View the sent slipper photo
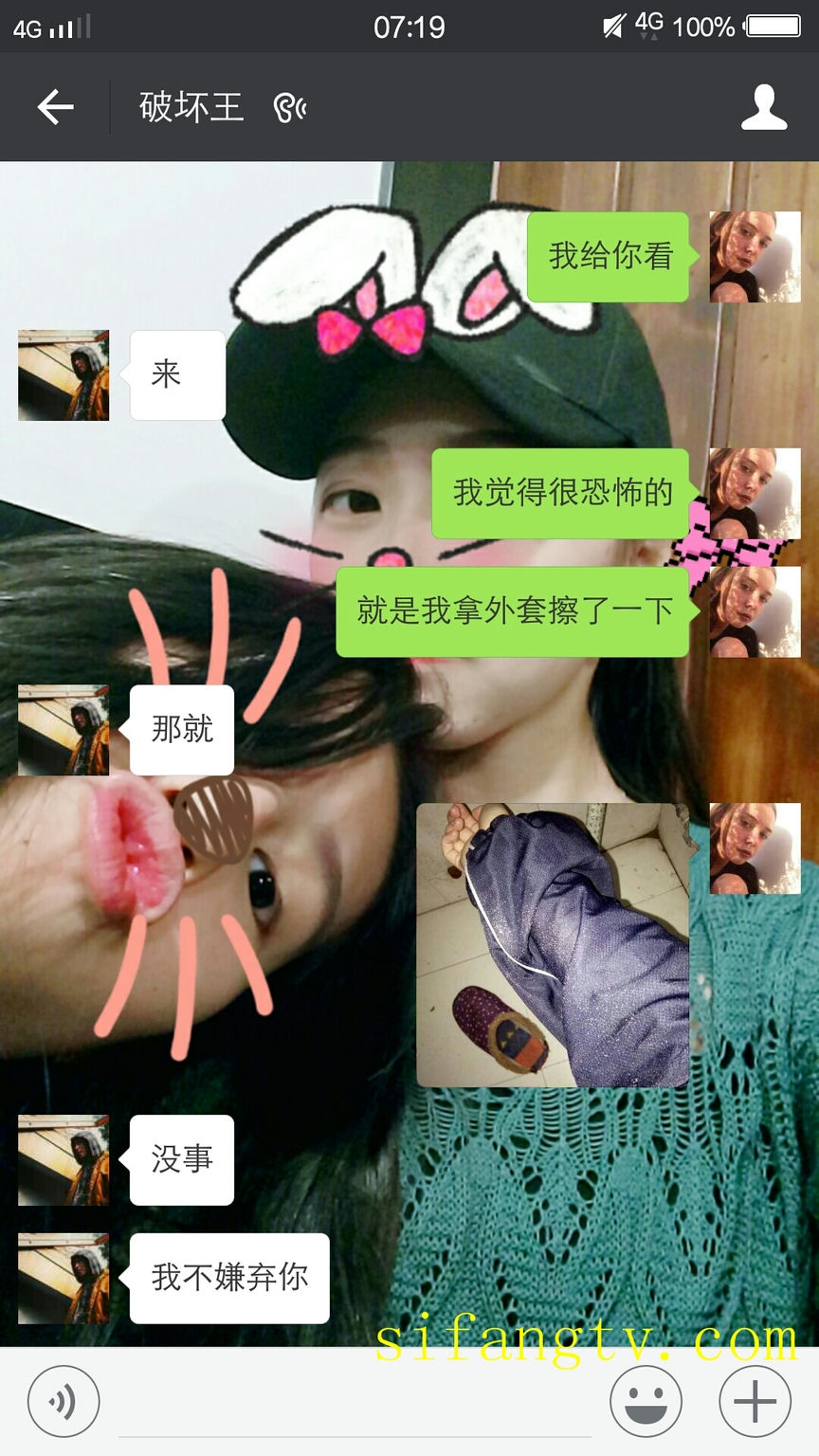819x1456 pixels. coord(553,944)
